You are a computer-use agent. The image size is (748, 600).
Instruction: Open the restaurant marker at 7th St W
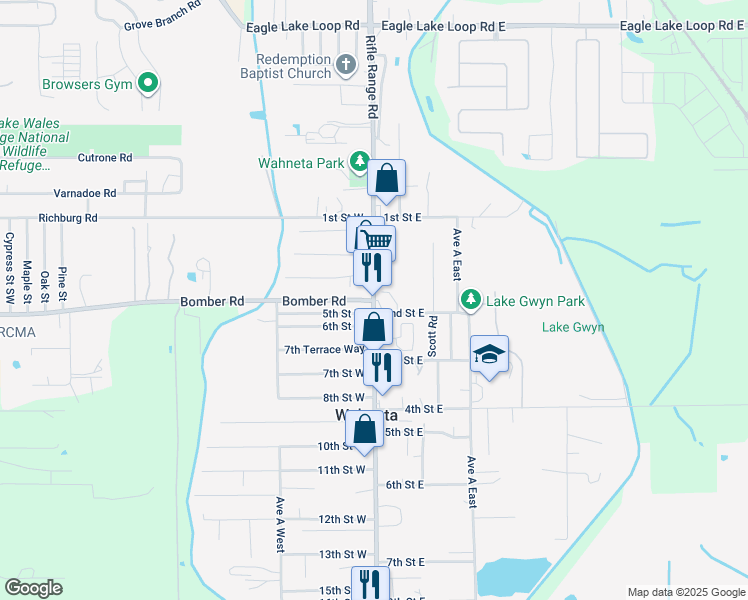click(381, 367)
